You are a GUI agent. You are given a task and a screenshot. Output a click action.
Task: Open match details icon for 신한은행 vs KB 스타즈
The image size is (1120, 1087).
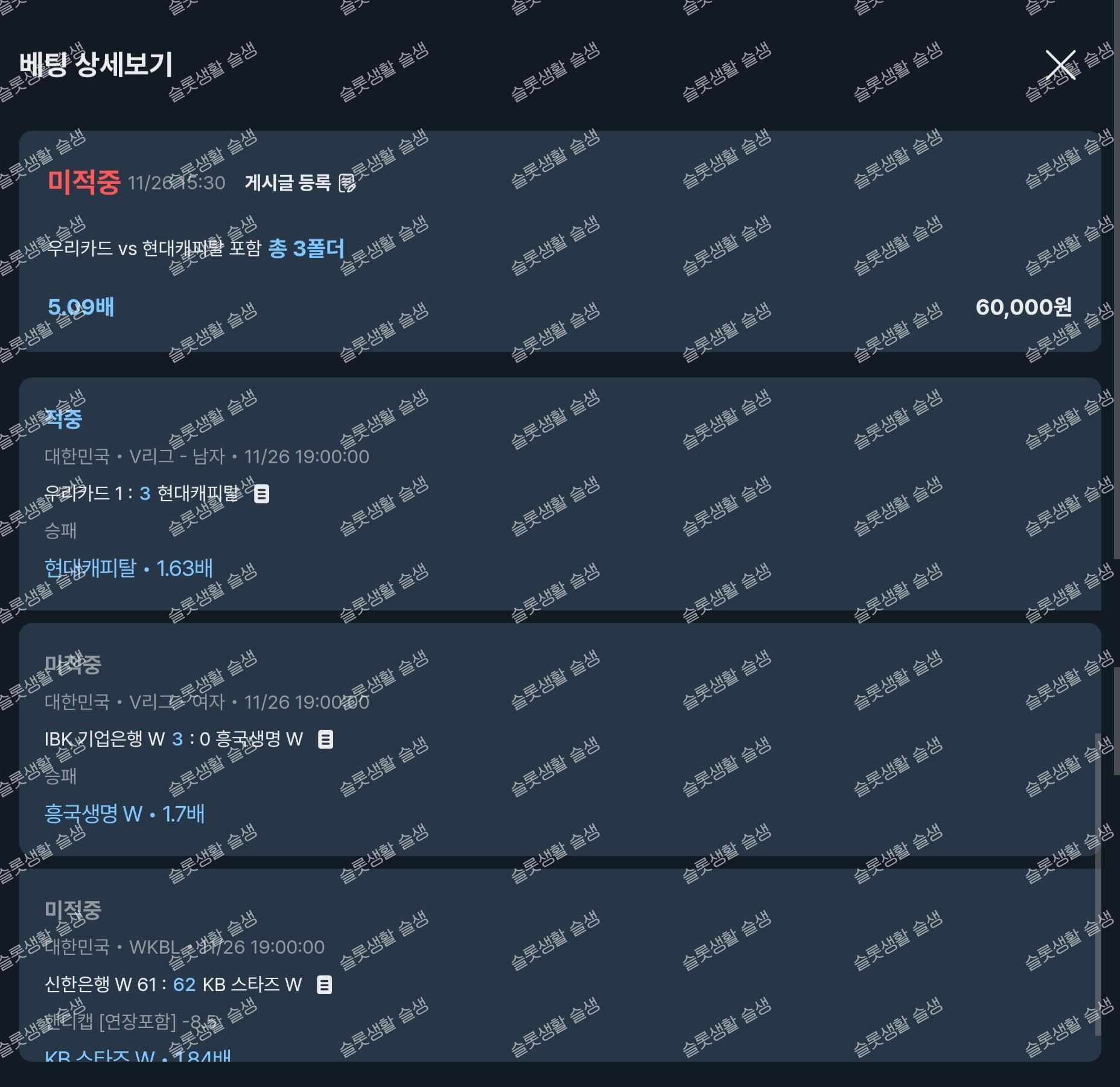pyautogui.click(x=324, y=985)
